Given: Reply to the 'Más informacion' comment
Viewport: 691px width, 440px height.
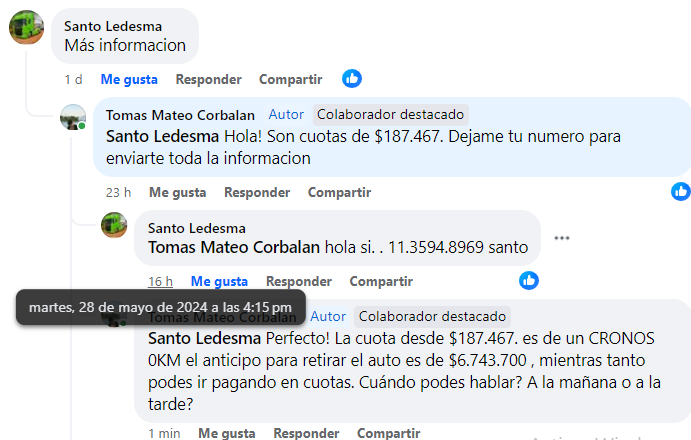Looking at the screenshot, I should (208, 79).
